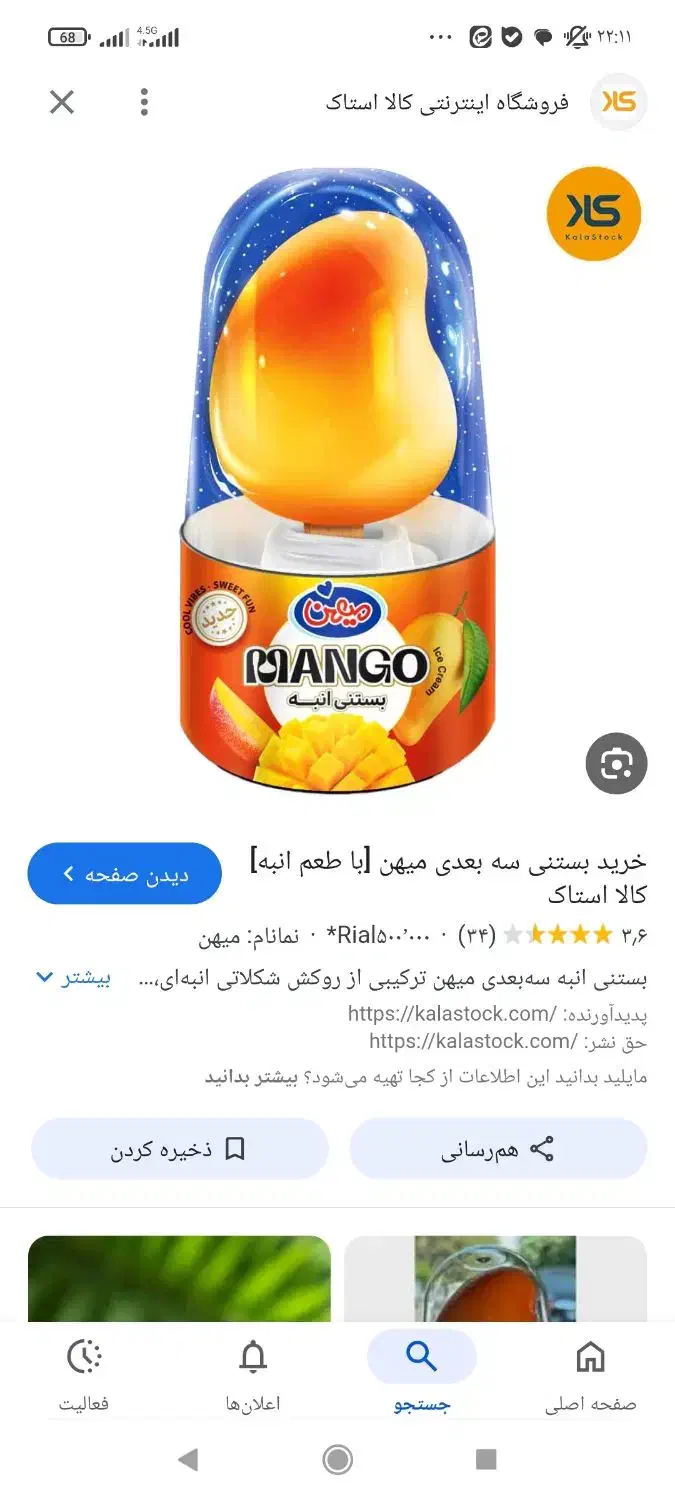
Task: Open the three-dot overflow menu
Action: coord(145,102)
